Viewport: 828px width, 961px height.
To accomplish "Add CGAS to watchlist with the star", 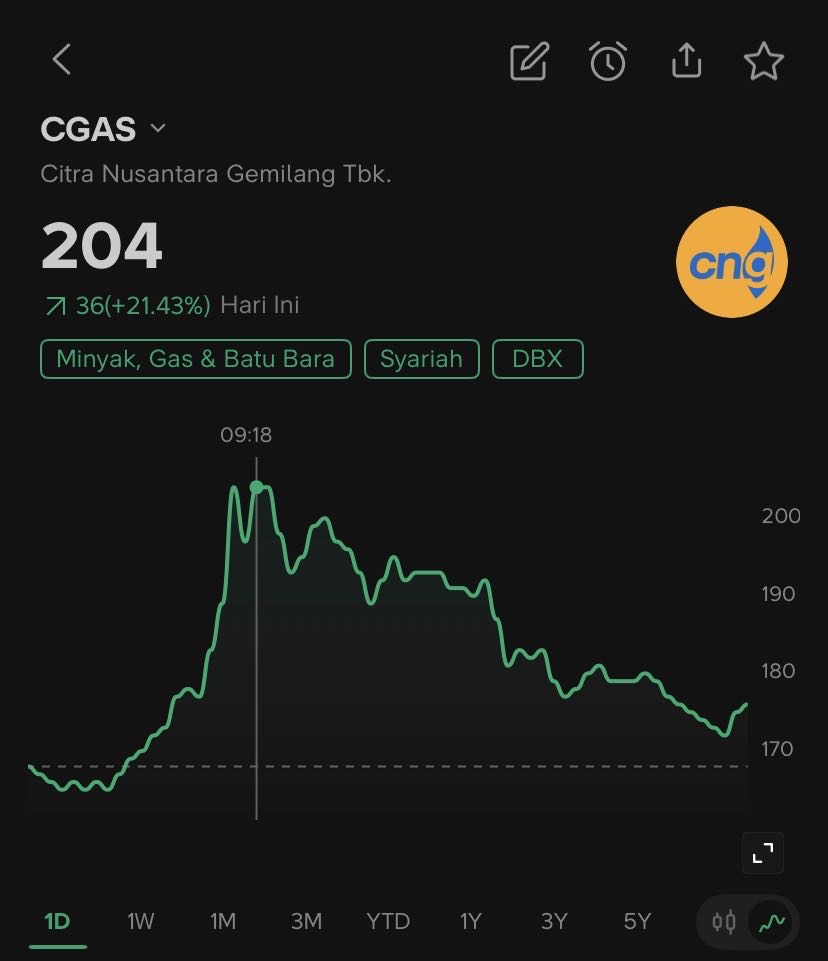I will [764, 62].
